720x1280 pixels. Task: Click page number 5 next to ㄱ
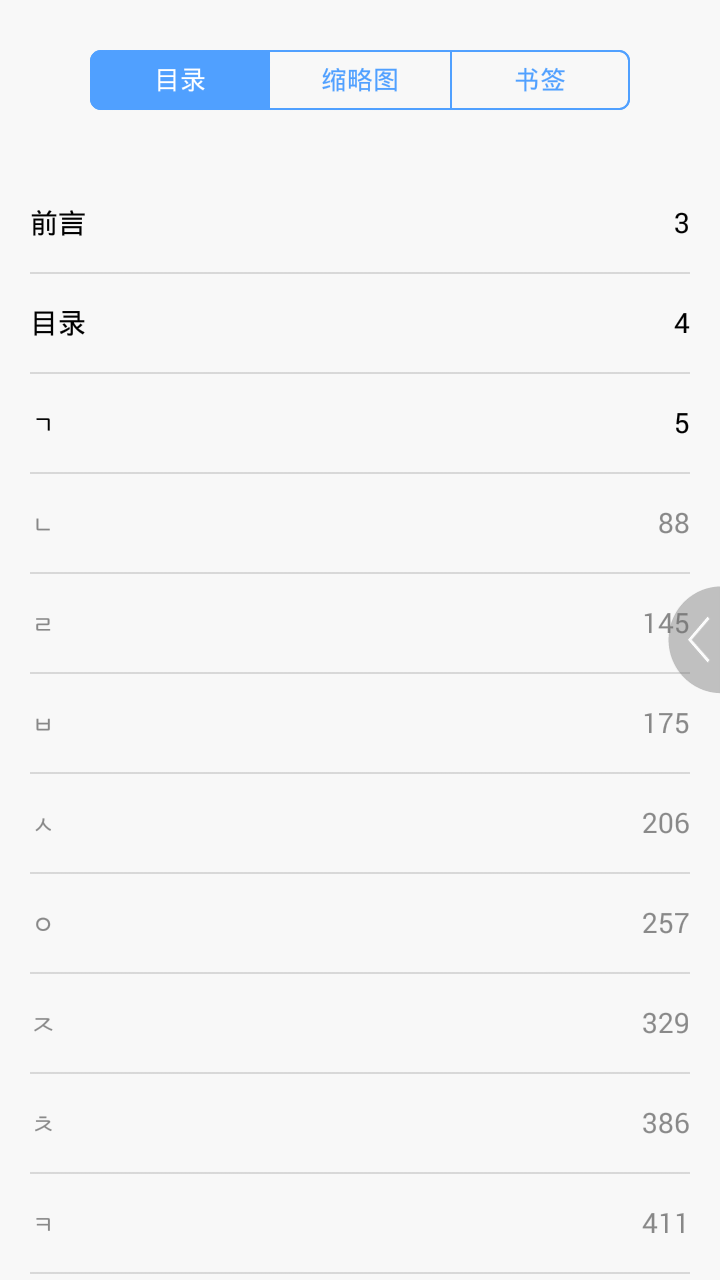pos(683,423)
